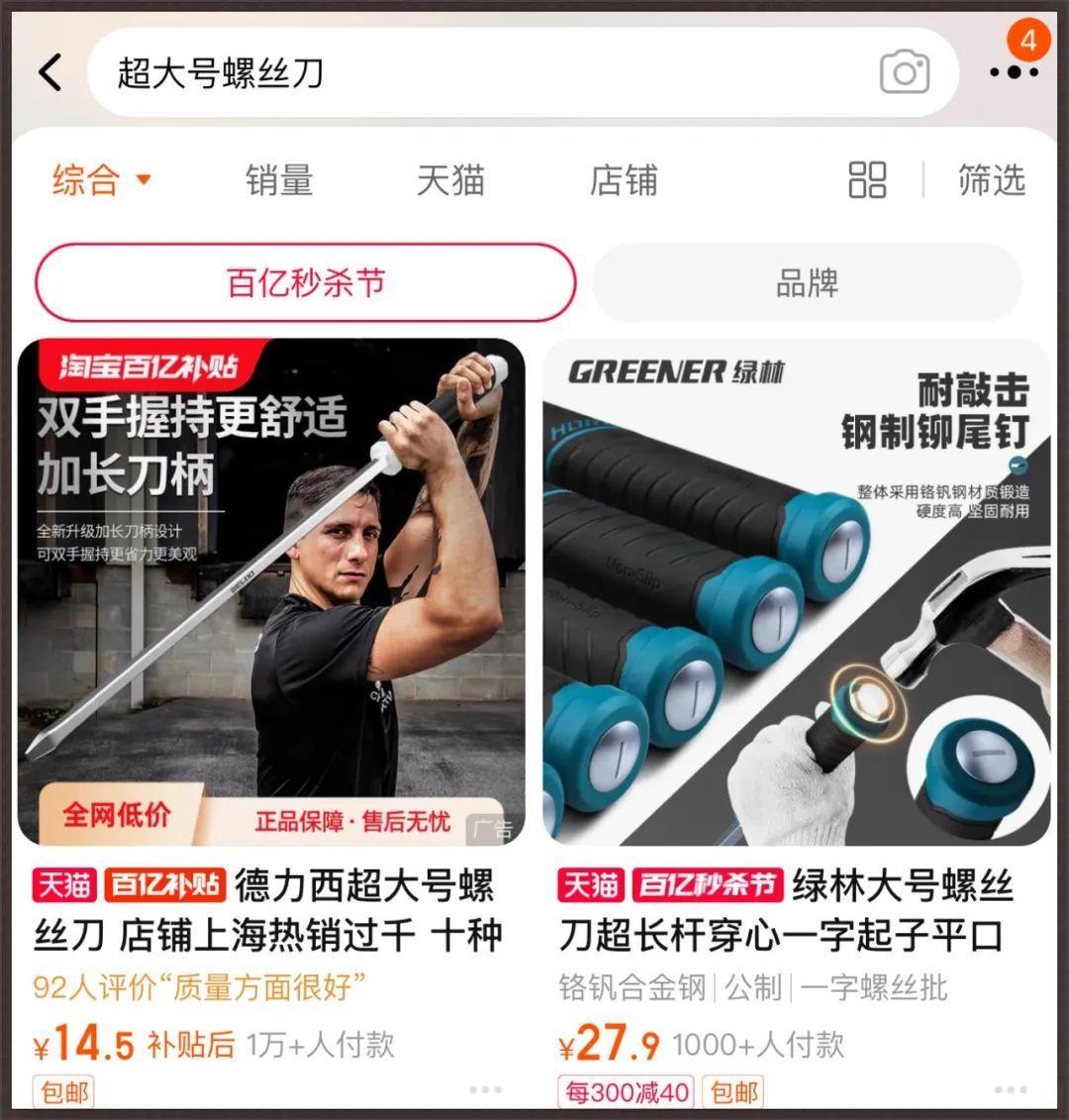Open more options for 德力西 product

coord(485,1090)
